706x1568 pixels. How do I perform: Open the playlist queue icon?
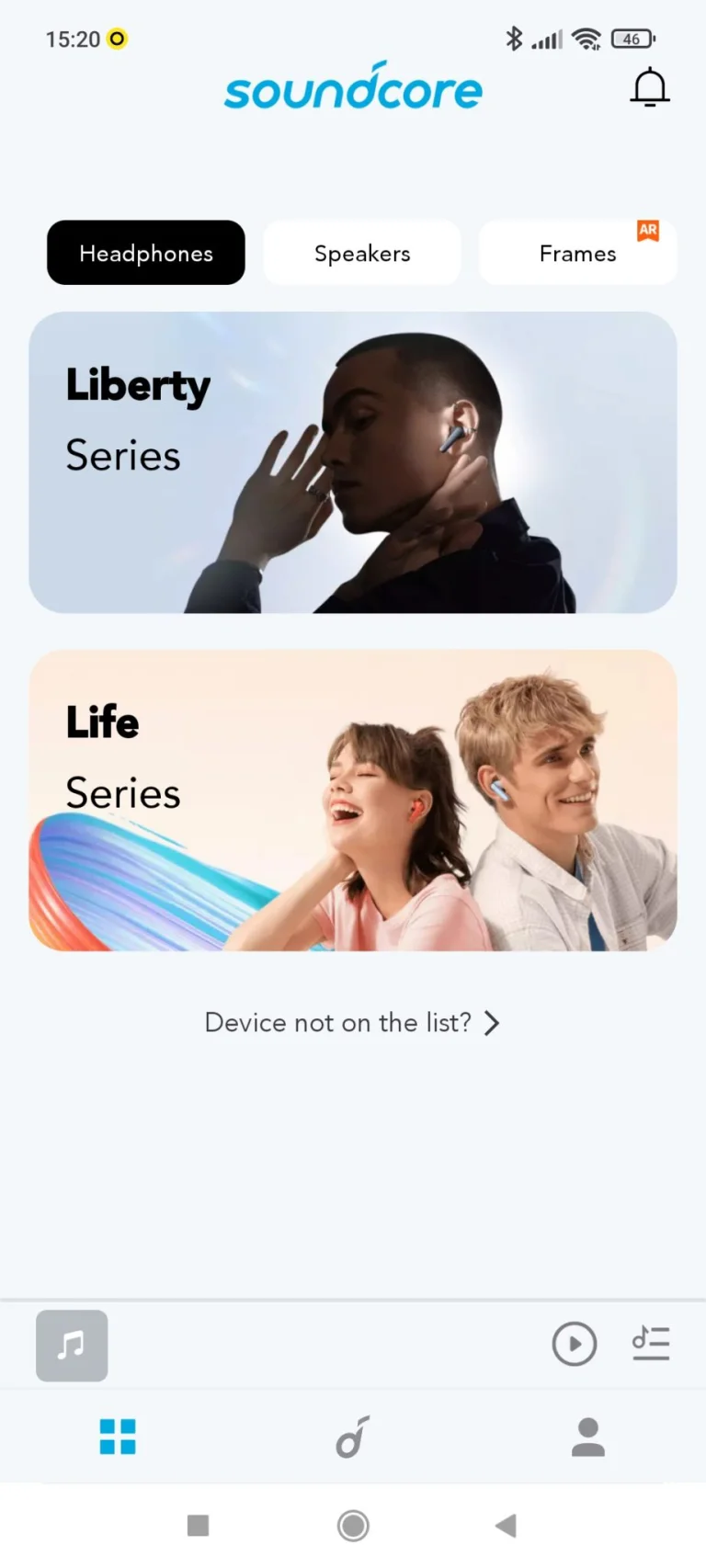click(x=651, y=1344)
